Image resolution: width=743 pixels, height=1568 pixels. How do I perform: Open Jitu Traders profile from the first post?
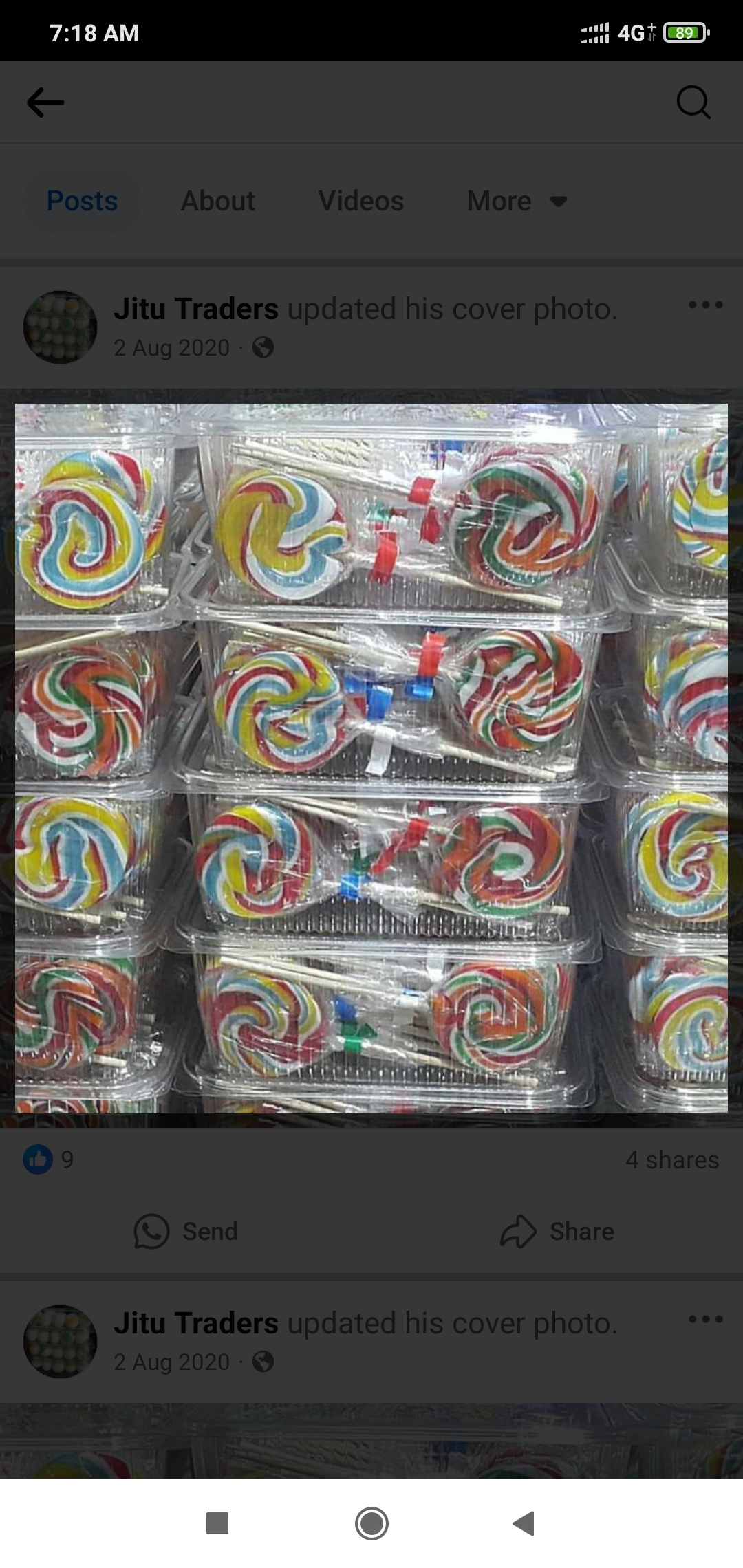(x=196, y=309)
